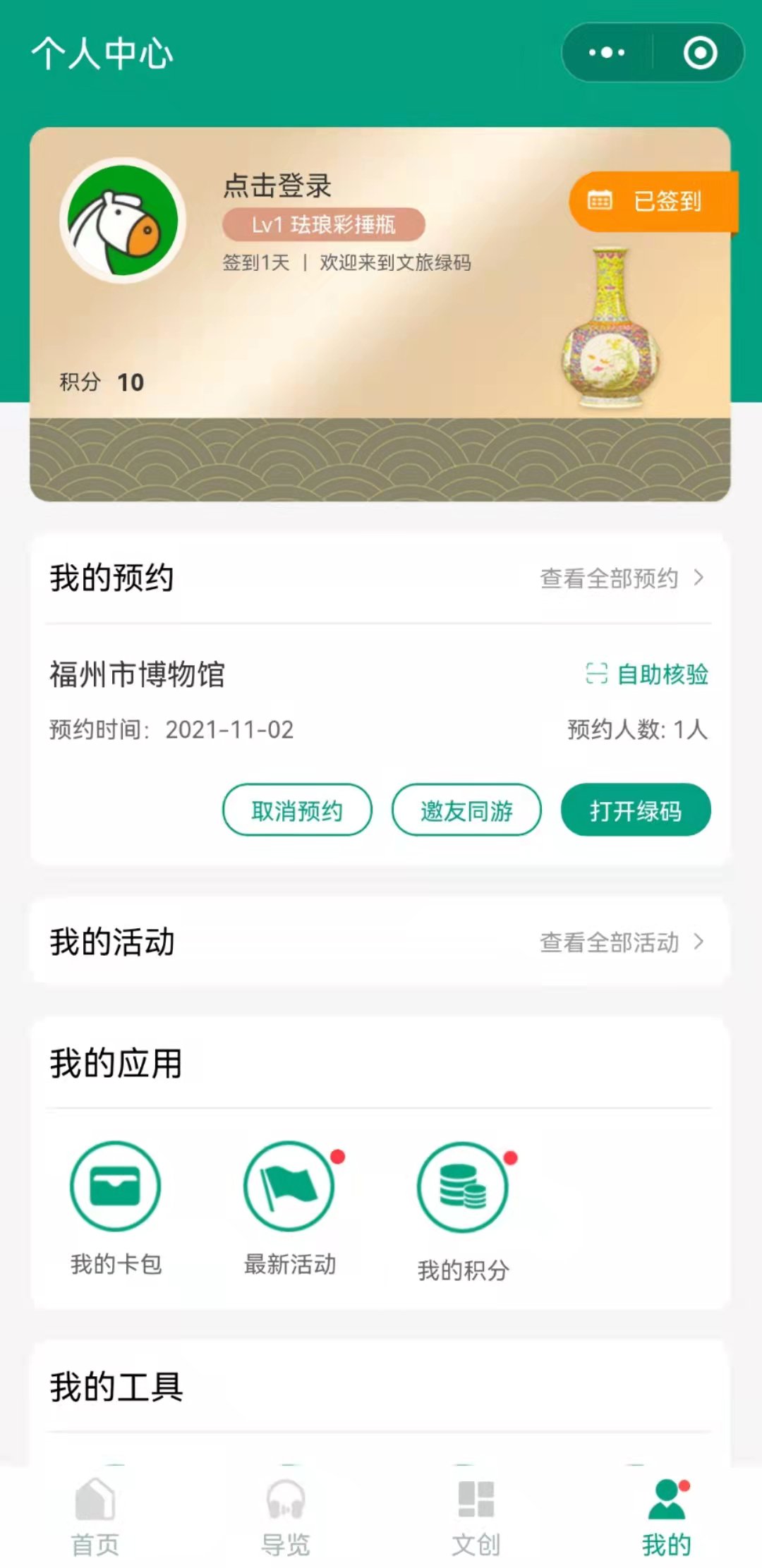
Task: Open the mini program more options menu
Action: 607,53
